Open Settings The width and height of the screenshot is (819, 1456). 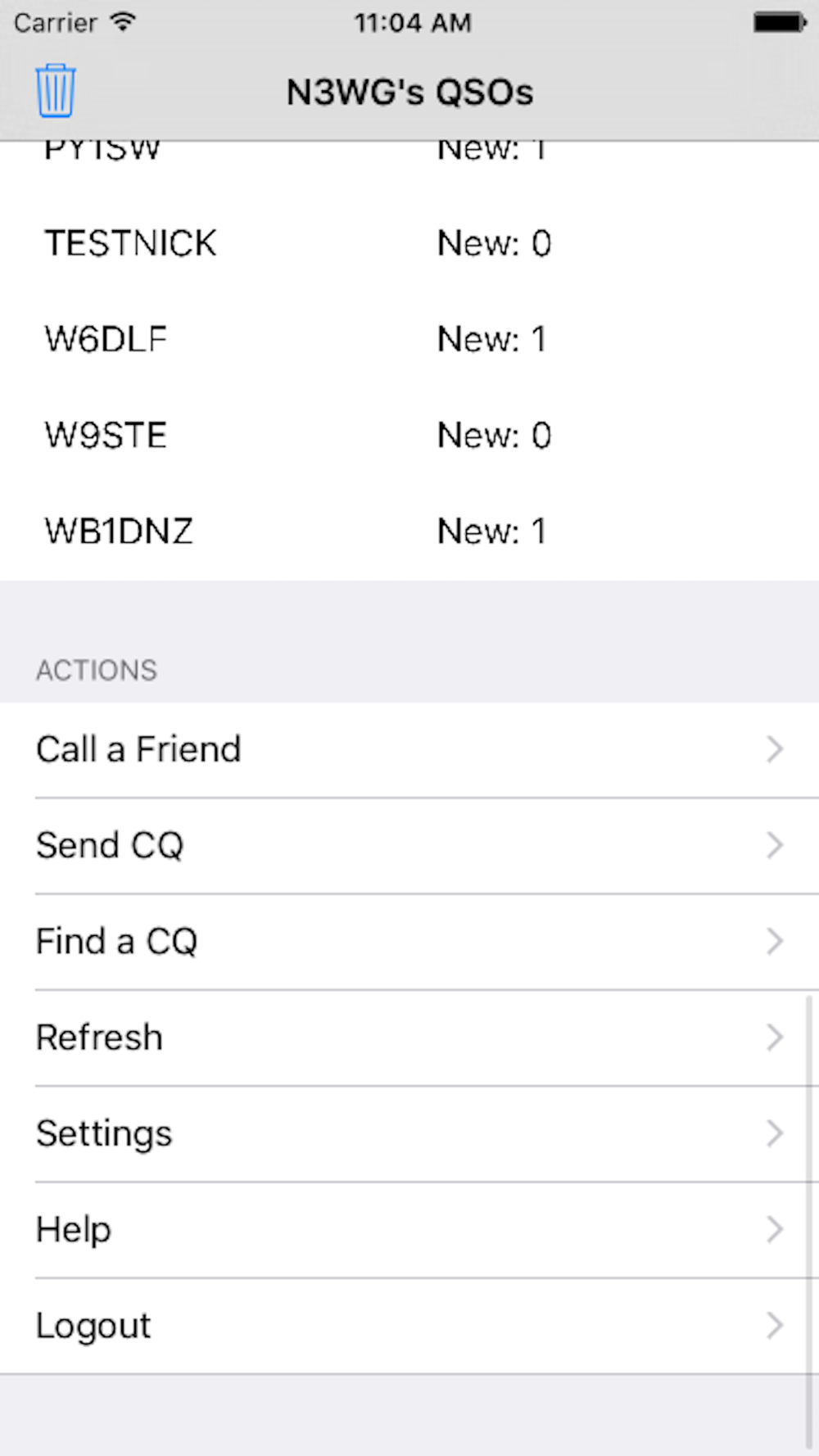pos(409,1134)
